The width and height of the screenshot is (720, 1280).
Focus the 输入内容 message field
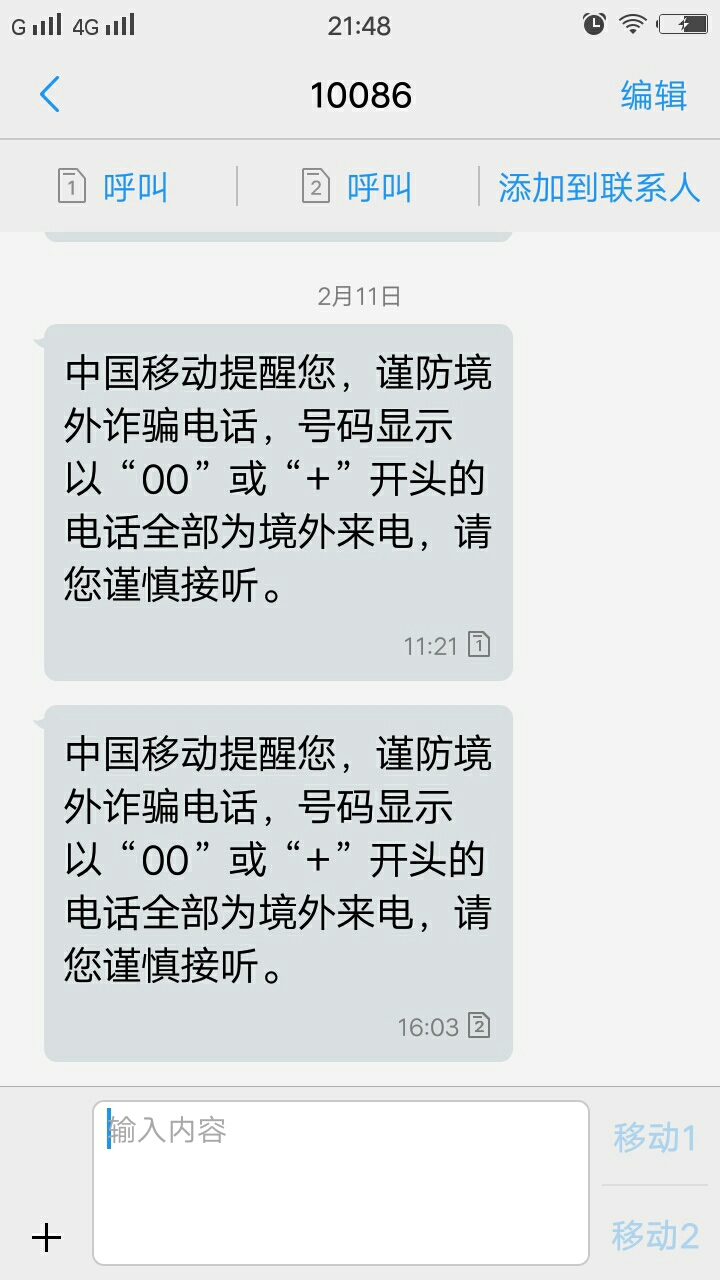[x=341, y=1183]
